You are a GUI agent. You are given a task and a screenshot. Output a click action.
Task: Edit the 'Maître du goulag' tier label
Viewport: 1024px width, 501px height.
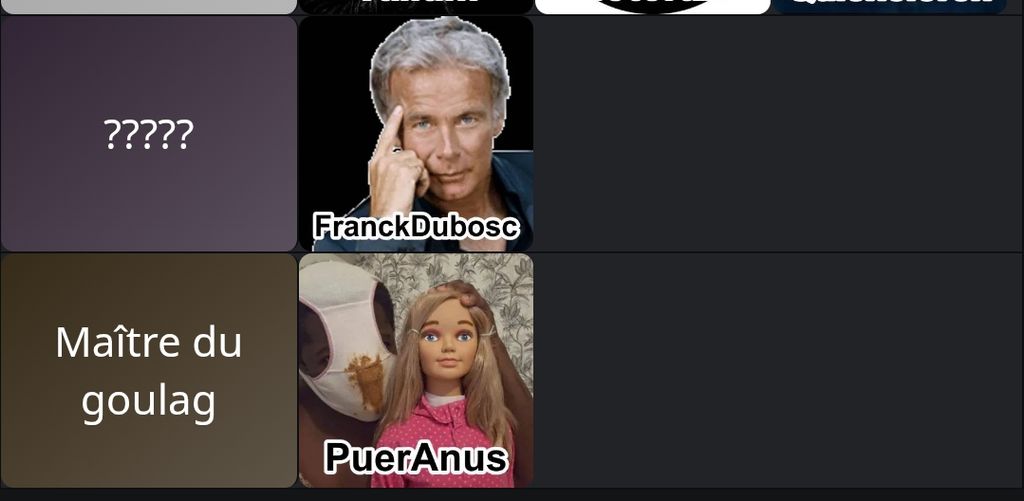[x=148, y=371]
